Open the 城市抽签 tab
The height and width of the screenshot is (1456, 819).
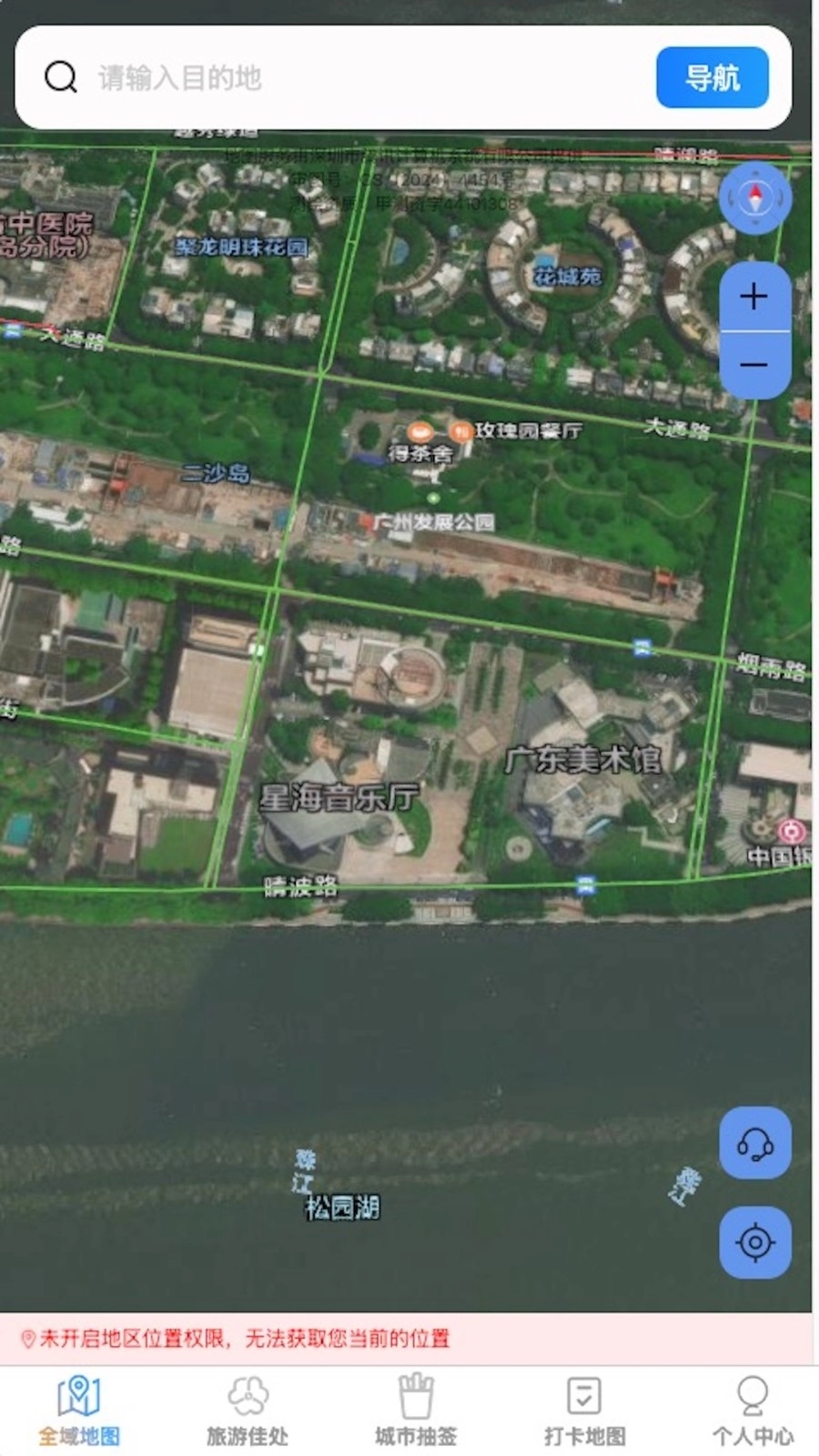click(x=416, y=1410)
